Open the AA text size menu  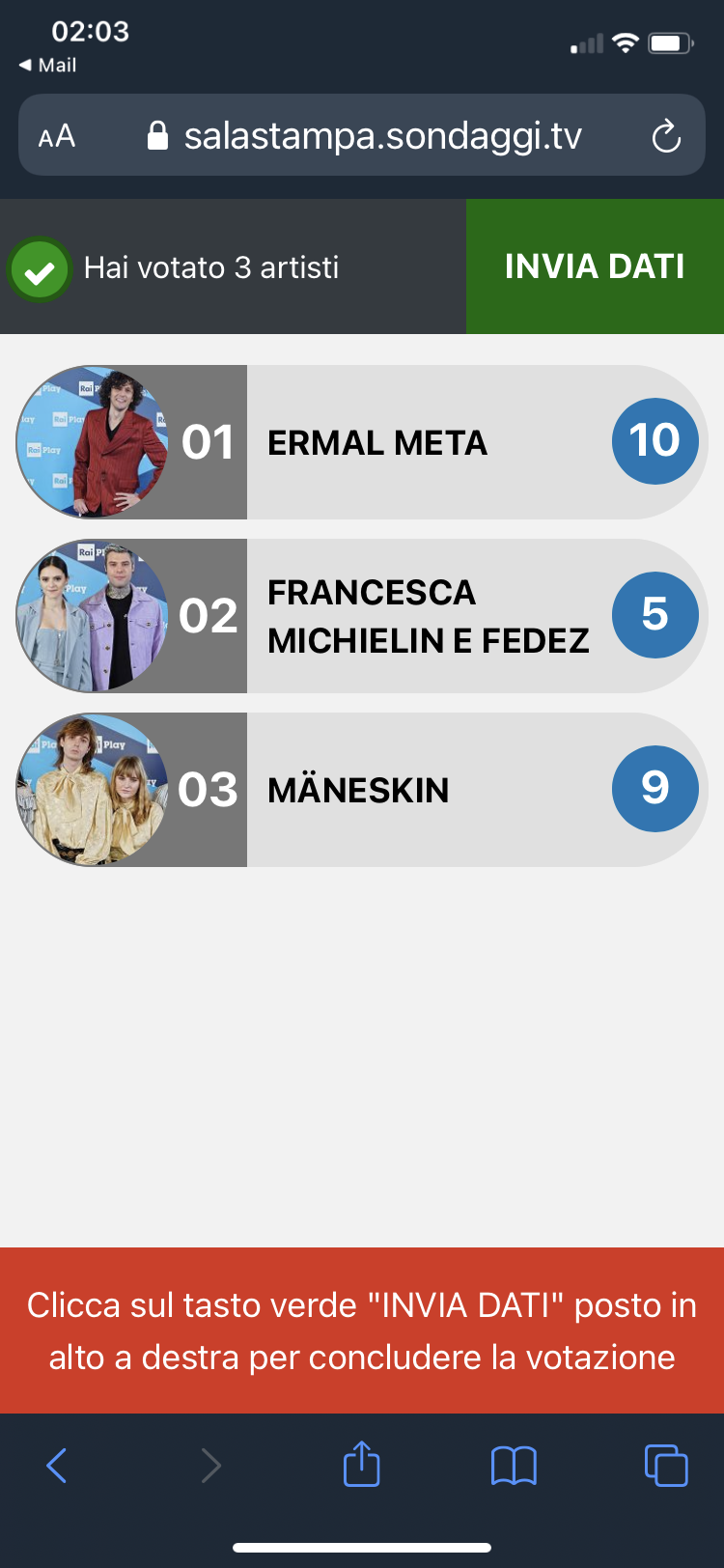[57, 137]
